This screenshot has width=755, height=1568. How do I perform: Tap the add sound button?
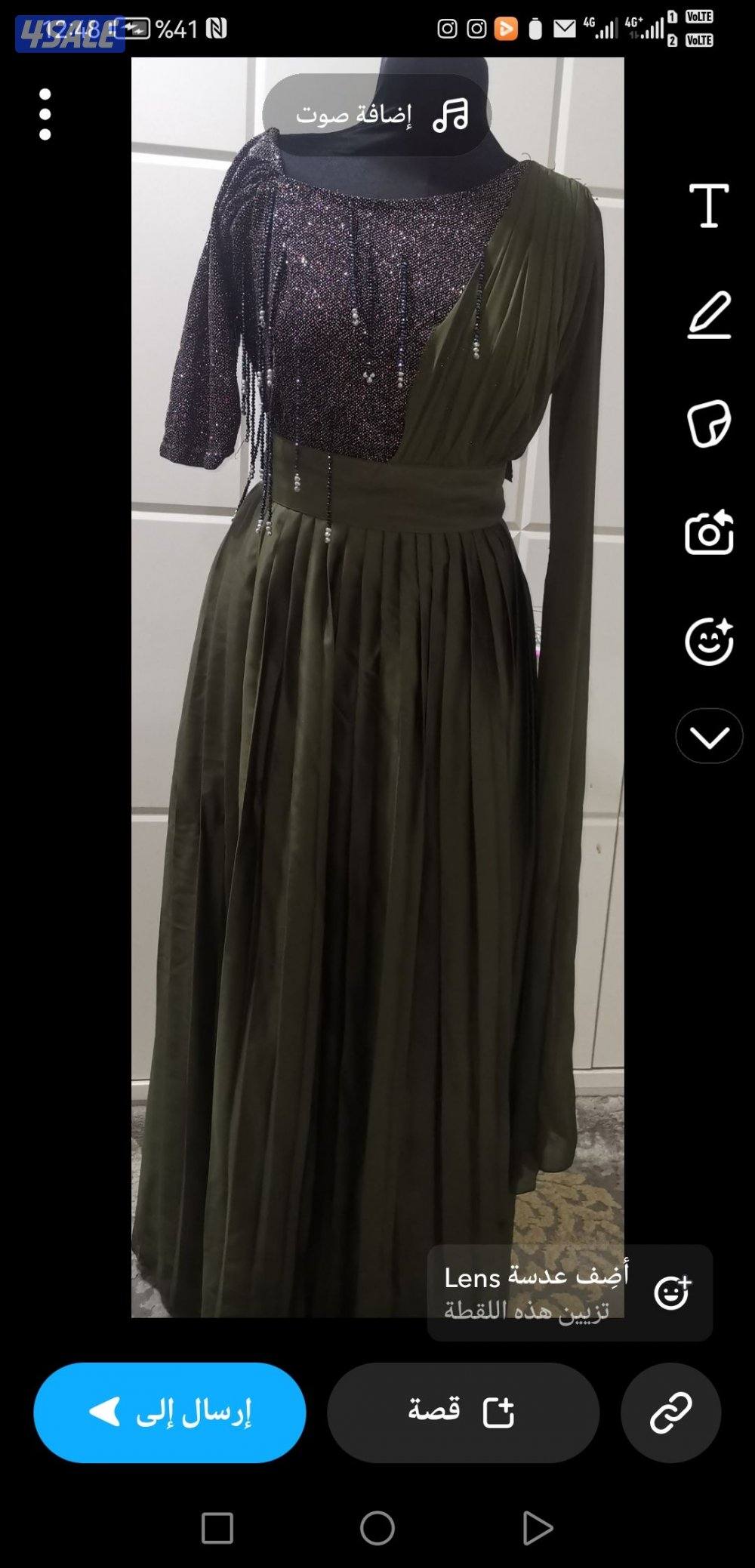[377, 115]
